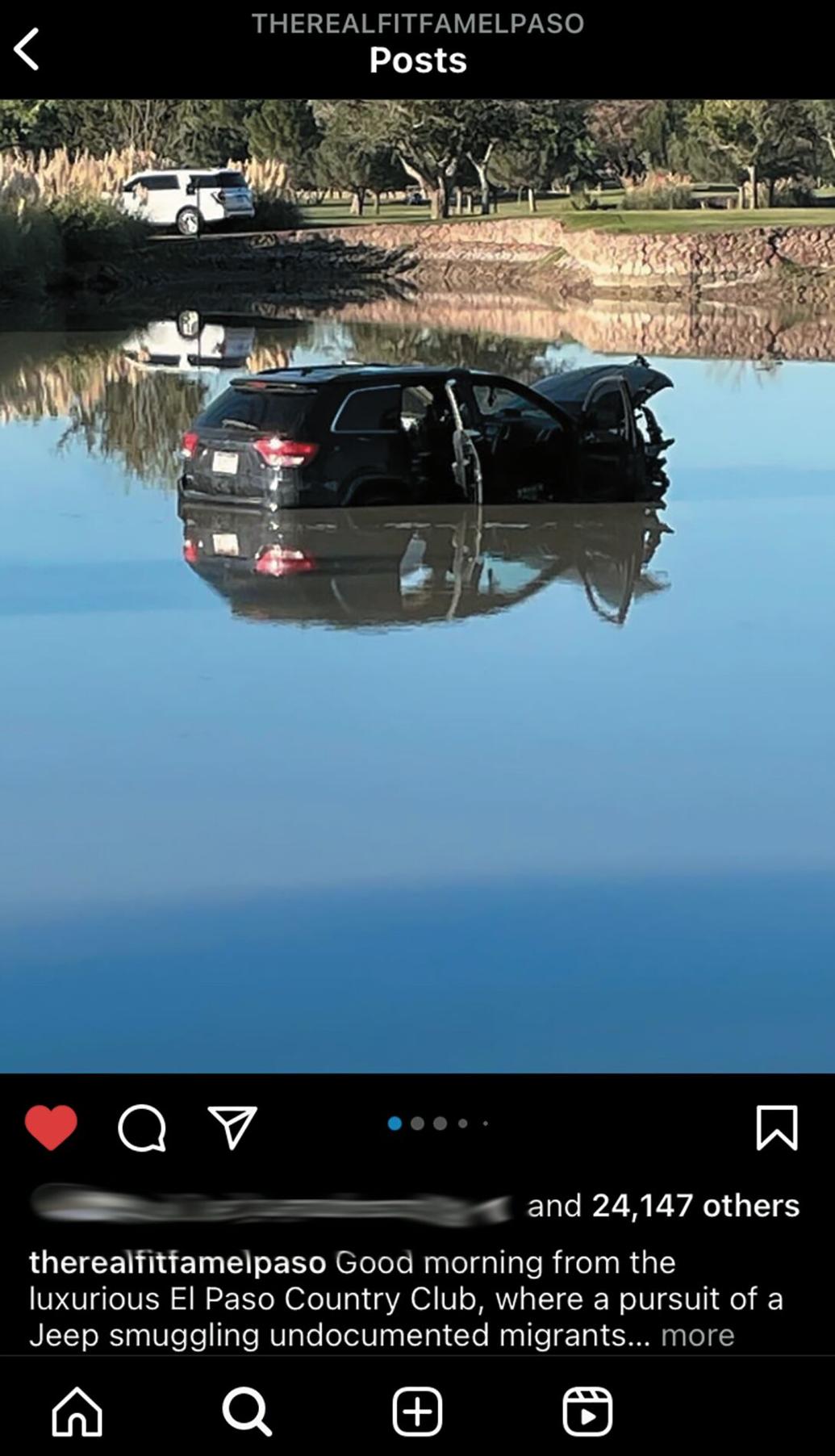This screenshot has width=835, height=1456.
Task: Open comments on this post
Action: [x=142, y=1127]
